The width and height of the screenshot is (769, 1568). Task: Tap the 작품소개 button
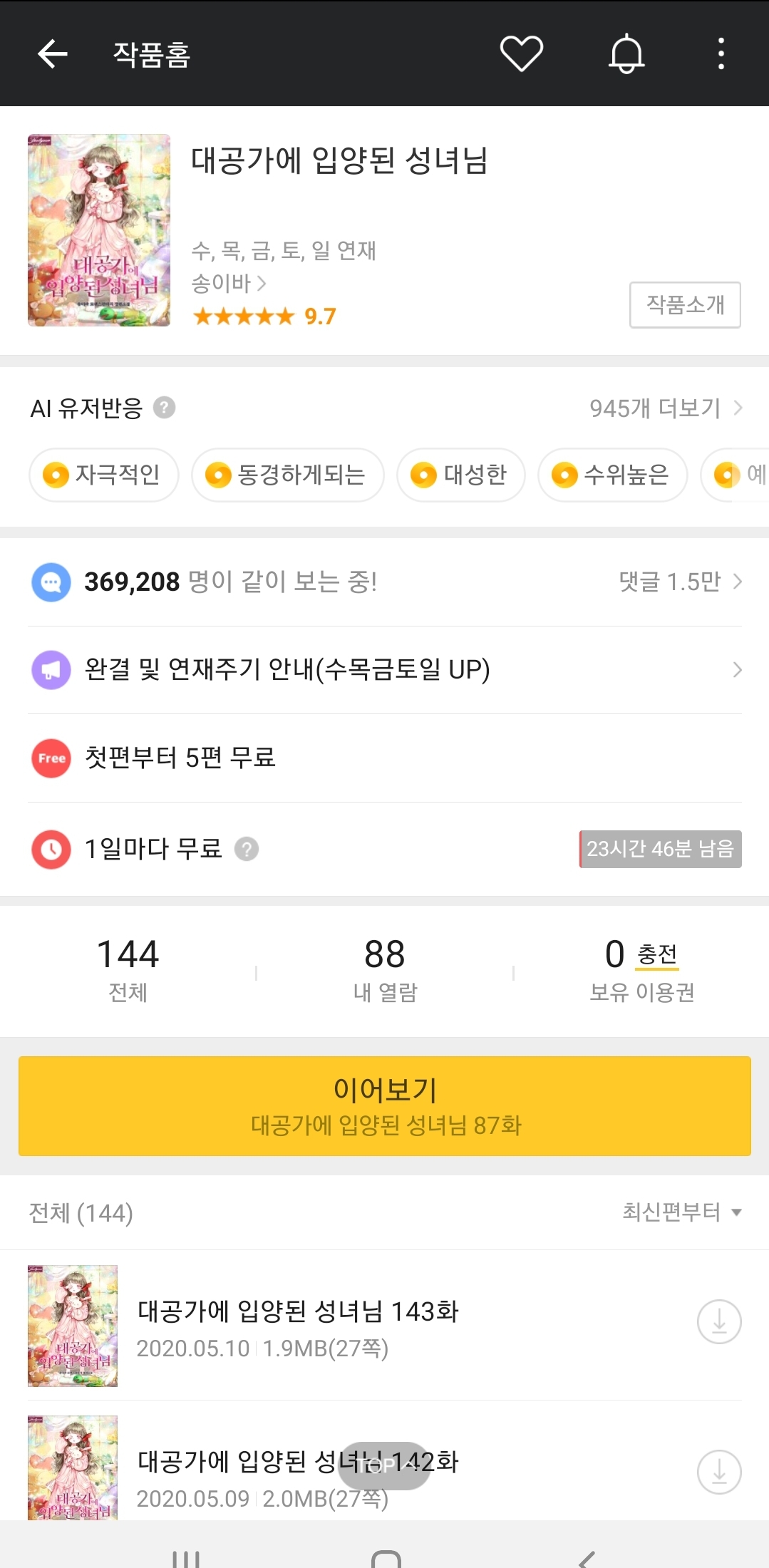point(684,305)
